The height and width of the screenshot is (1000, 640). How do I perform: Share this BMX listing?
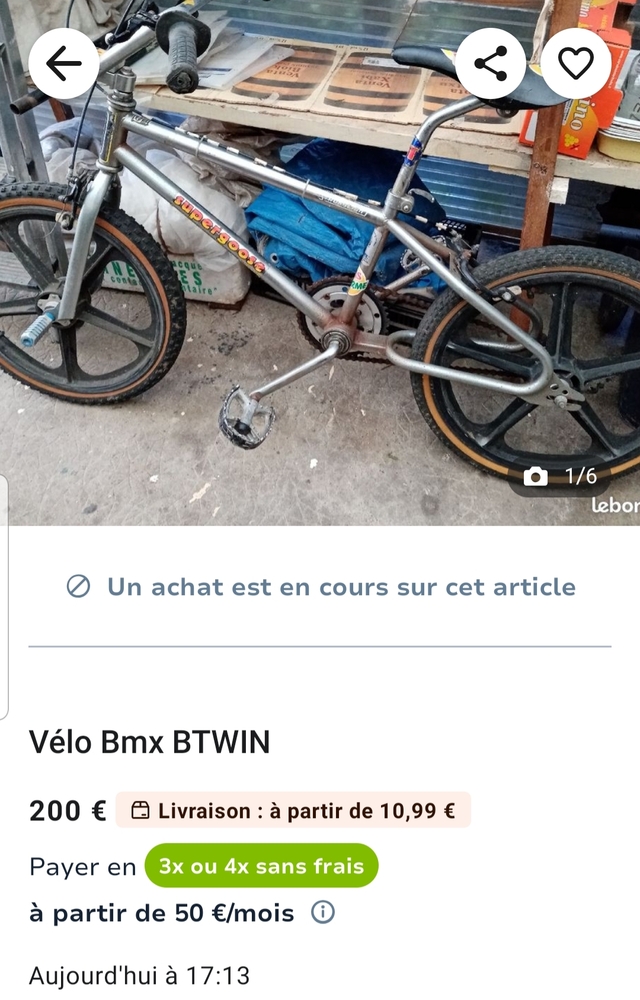(x=490, y=64)
